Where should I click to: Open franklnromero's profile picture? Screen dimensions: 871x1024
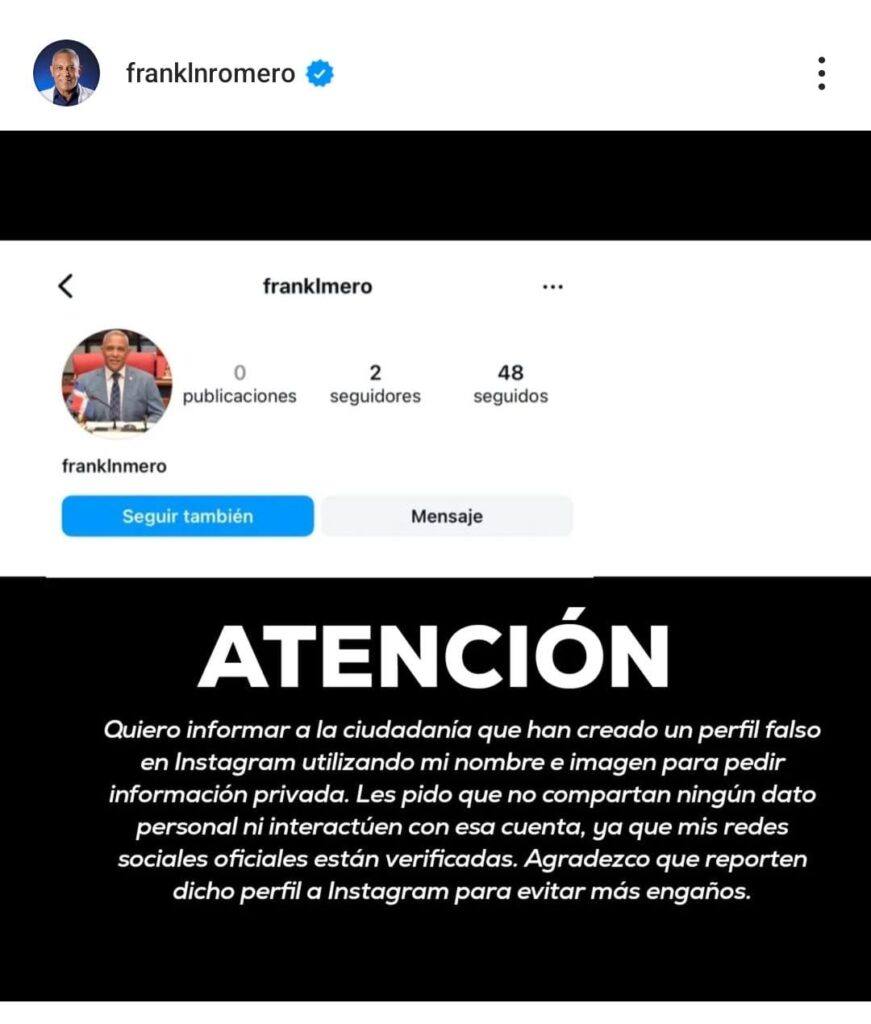(66, 73)
